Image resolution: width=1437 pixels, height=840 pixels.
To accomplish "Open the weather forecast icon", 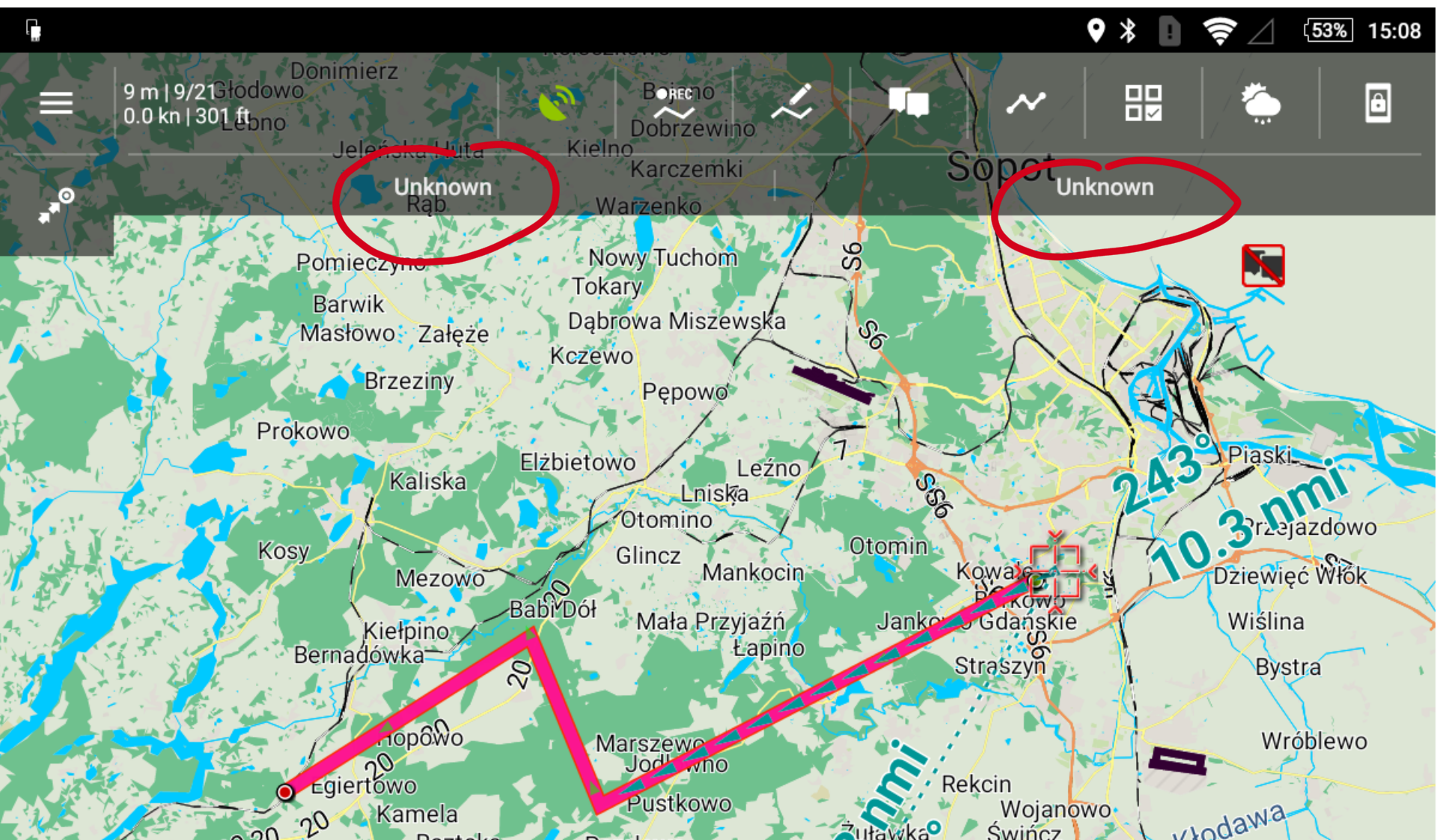I will tap(1260, 102).
